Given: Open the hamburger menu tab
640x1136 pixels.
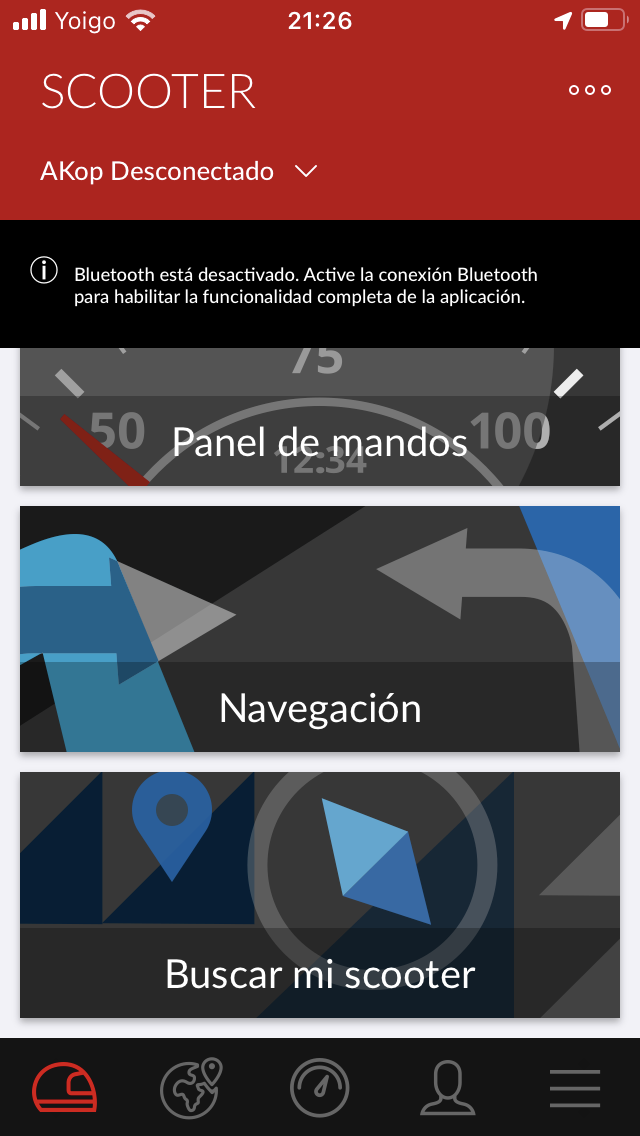Looking at the screenshot, I should pos(575,1088).
